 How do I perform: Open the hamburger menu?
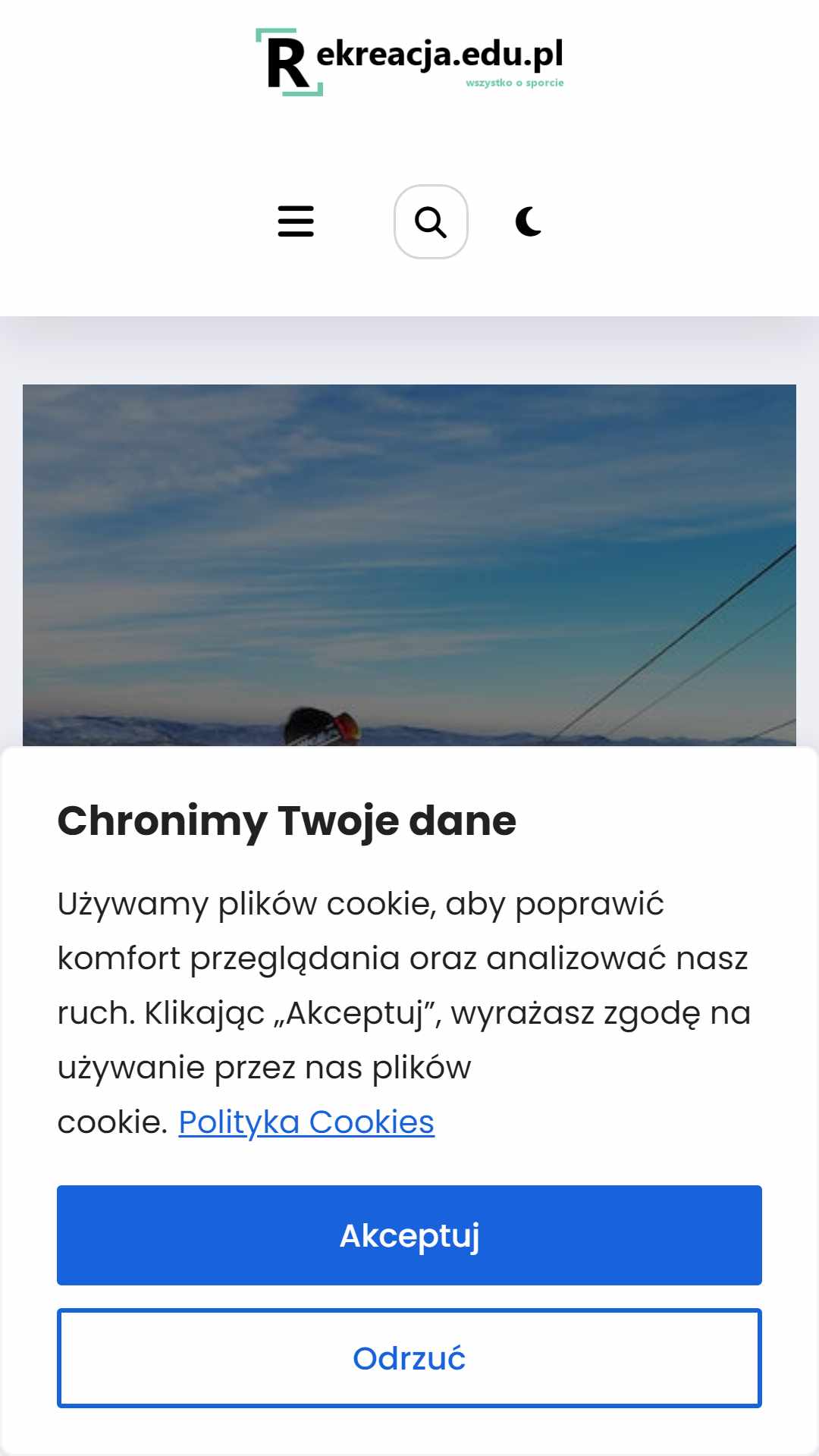[296, 221]
